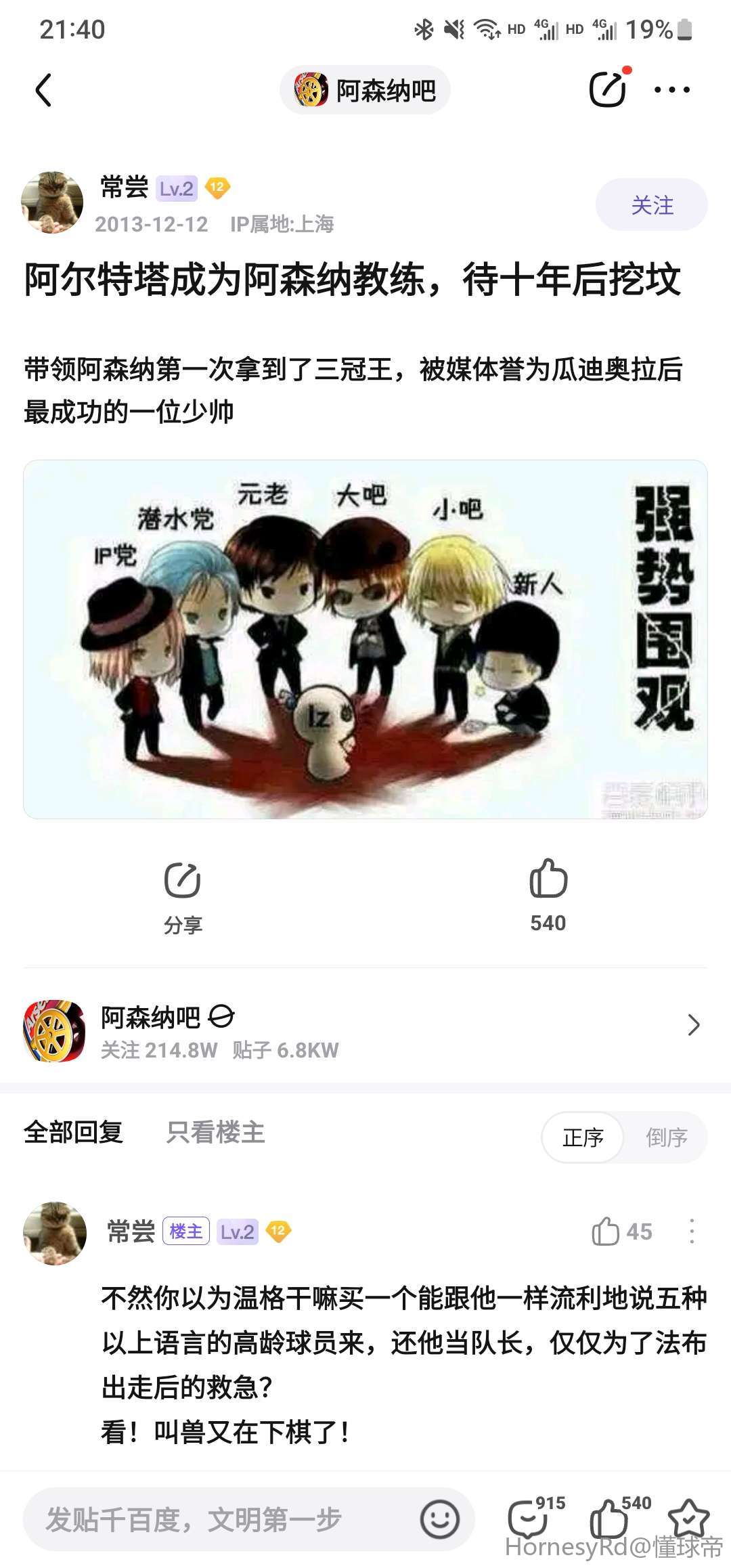The width and height of the screenshot is (731, 1568).
Task: Open the three-dot overflow menu at top
Action: pos(672,89)
